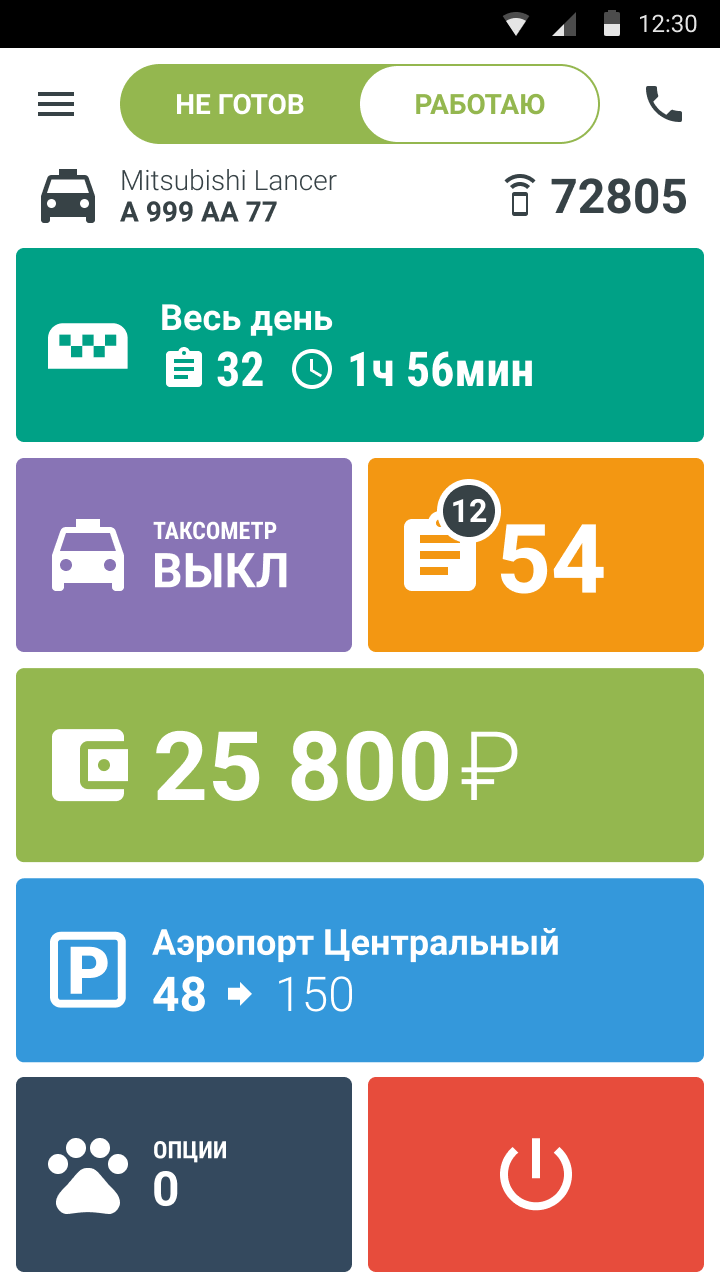Tap the phone call icon
The image size is (720, 1280).
coord(664,104)
